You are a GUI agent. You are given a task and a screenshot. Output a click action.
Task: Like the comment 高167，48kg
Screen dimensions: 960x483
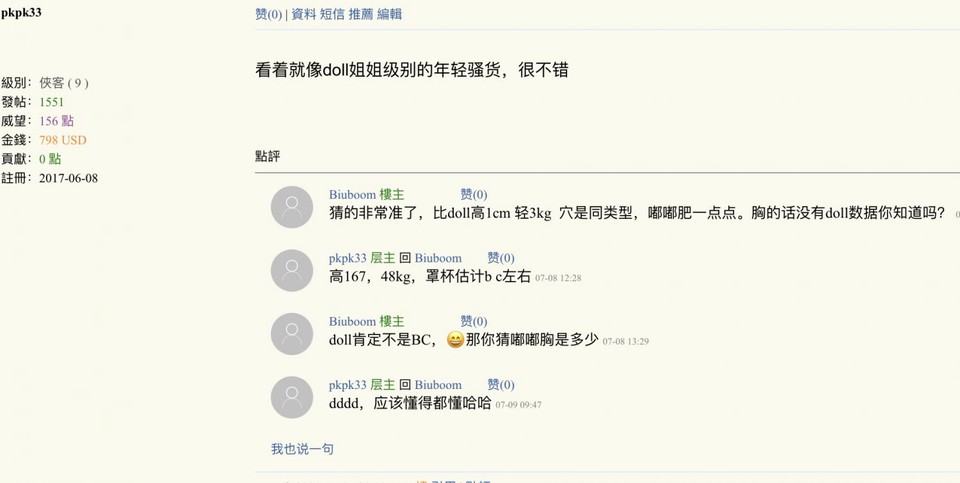(500, 258)
